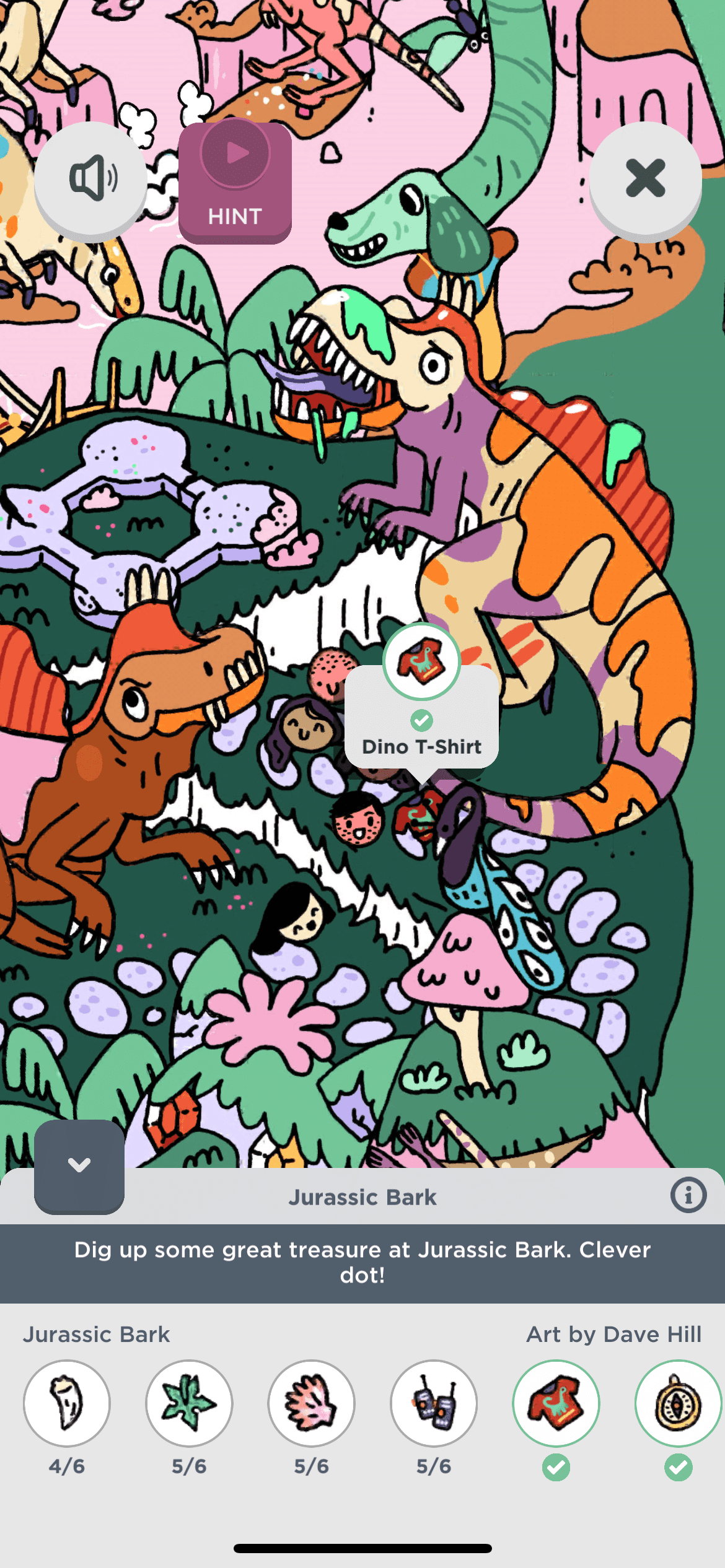This screenshot has height=1568, width=725.
Task: Select the completed amber item
Action: [678, 1403]
